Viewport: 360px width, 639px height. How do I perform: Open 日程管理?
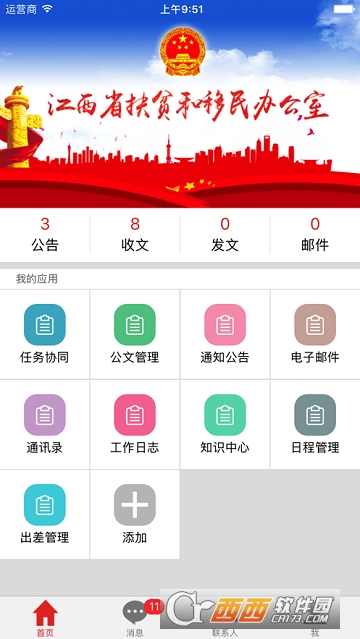[315, 424]
